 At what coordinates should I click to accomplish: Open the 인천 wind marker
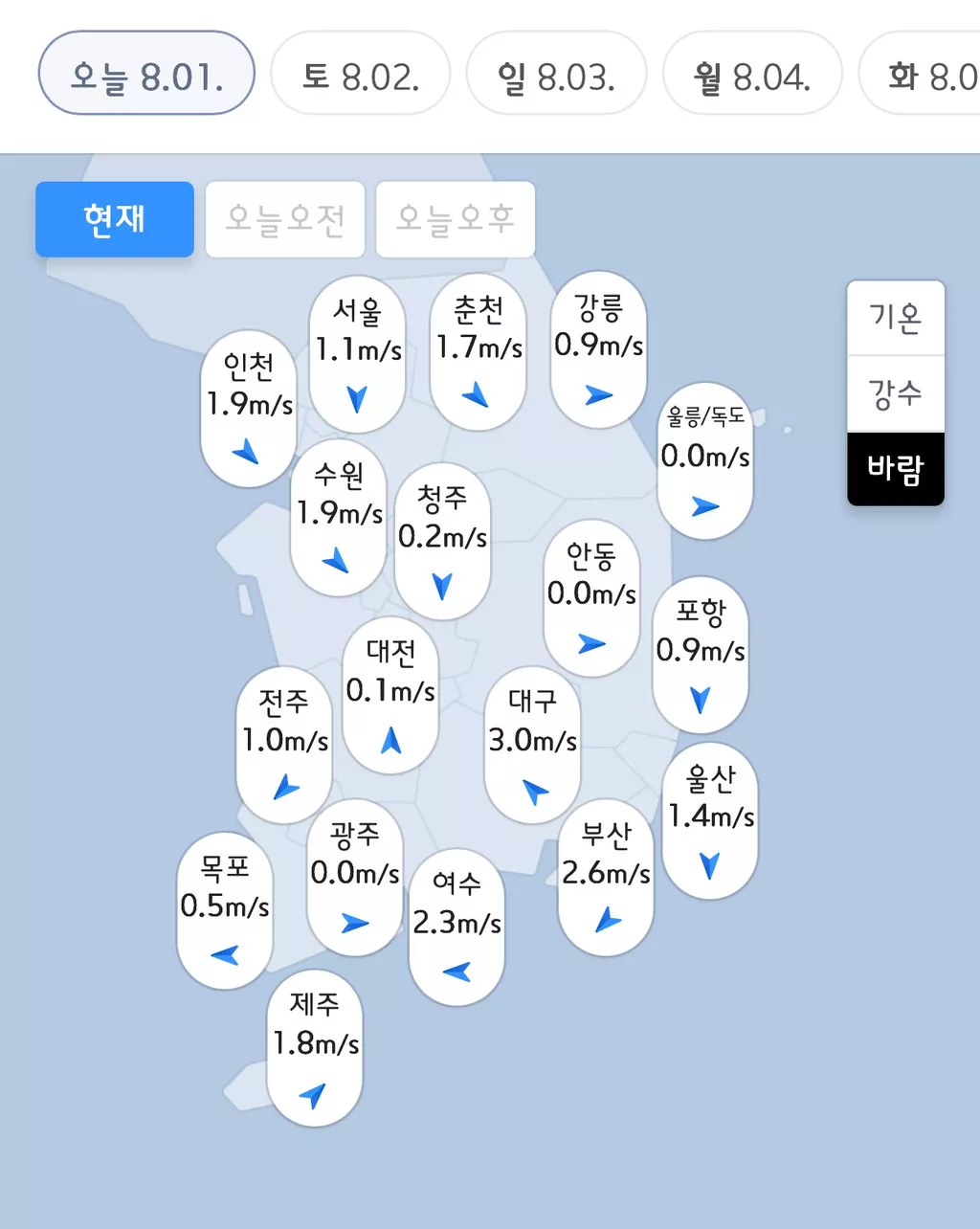pos(249,408)
